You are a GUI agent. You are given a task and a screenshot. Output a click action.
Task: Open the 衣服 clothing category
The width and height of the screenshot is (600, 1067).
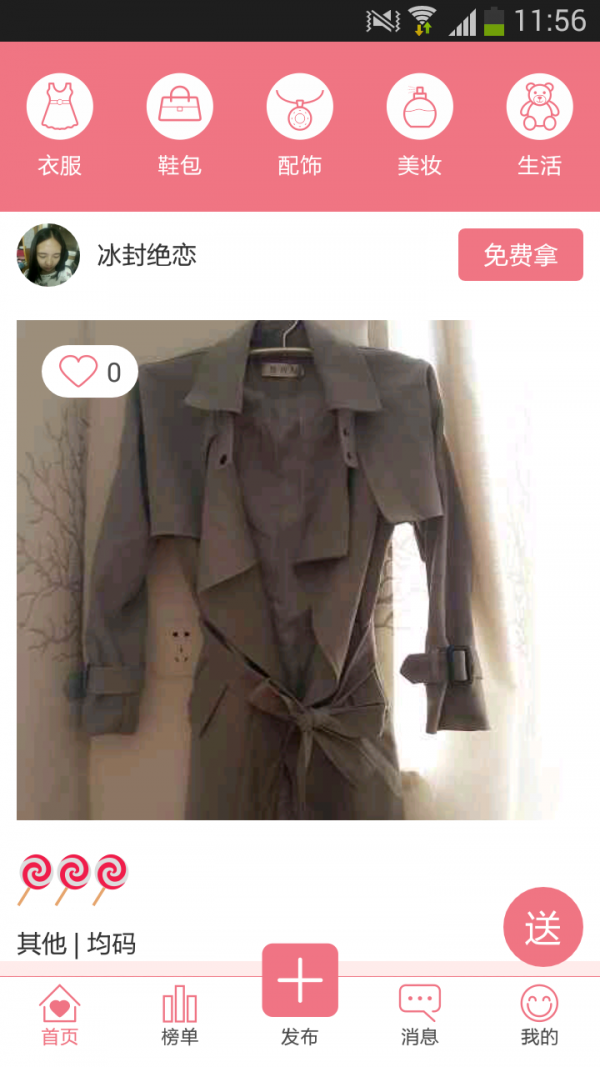point(60,125)
